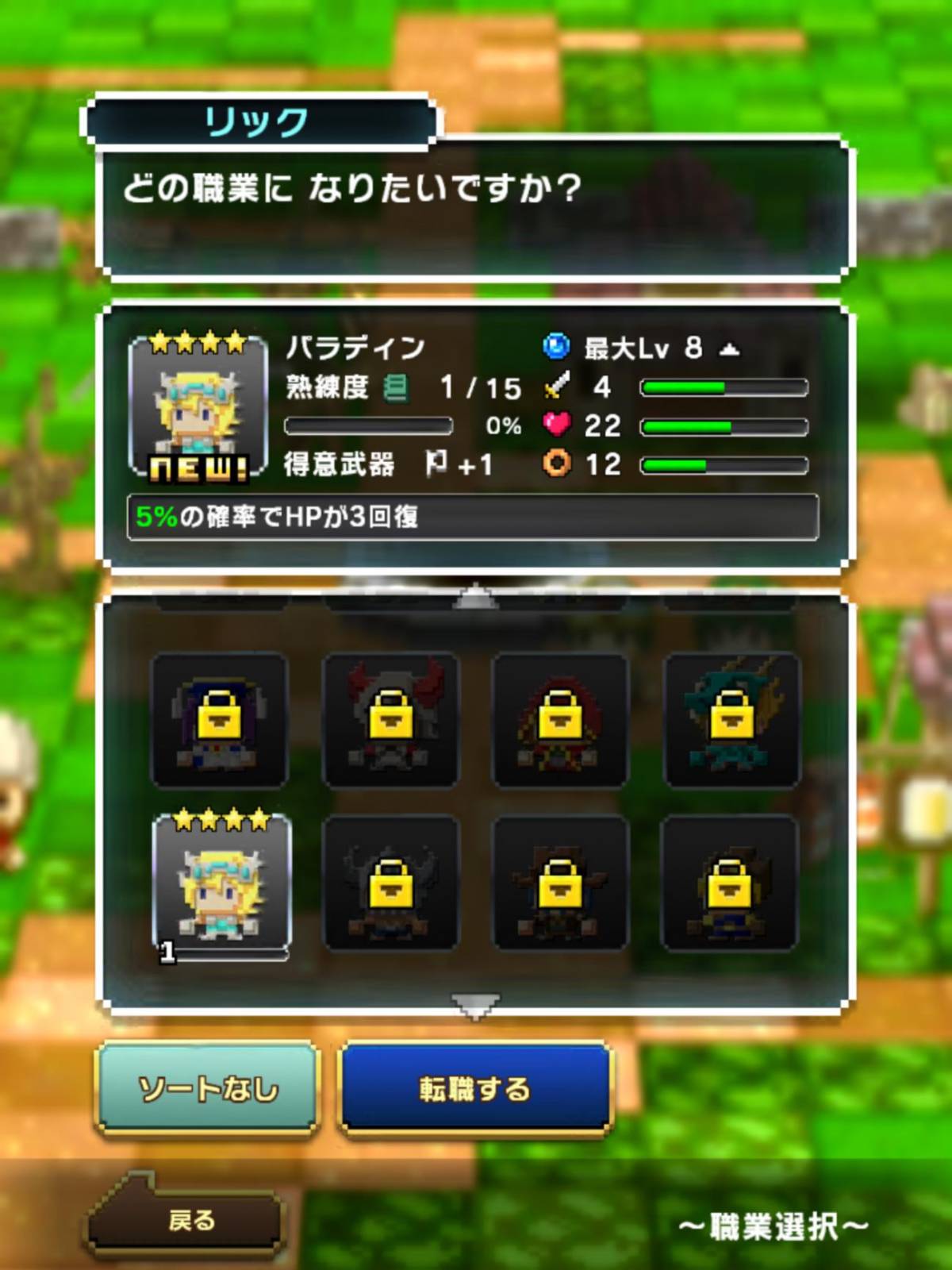This screenshot has width=952, height=1270.
Task: Go back with the 戻る button
Action: [x=189, y=1219]
